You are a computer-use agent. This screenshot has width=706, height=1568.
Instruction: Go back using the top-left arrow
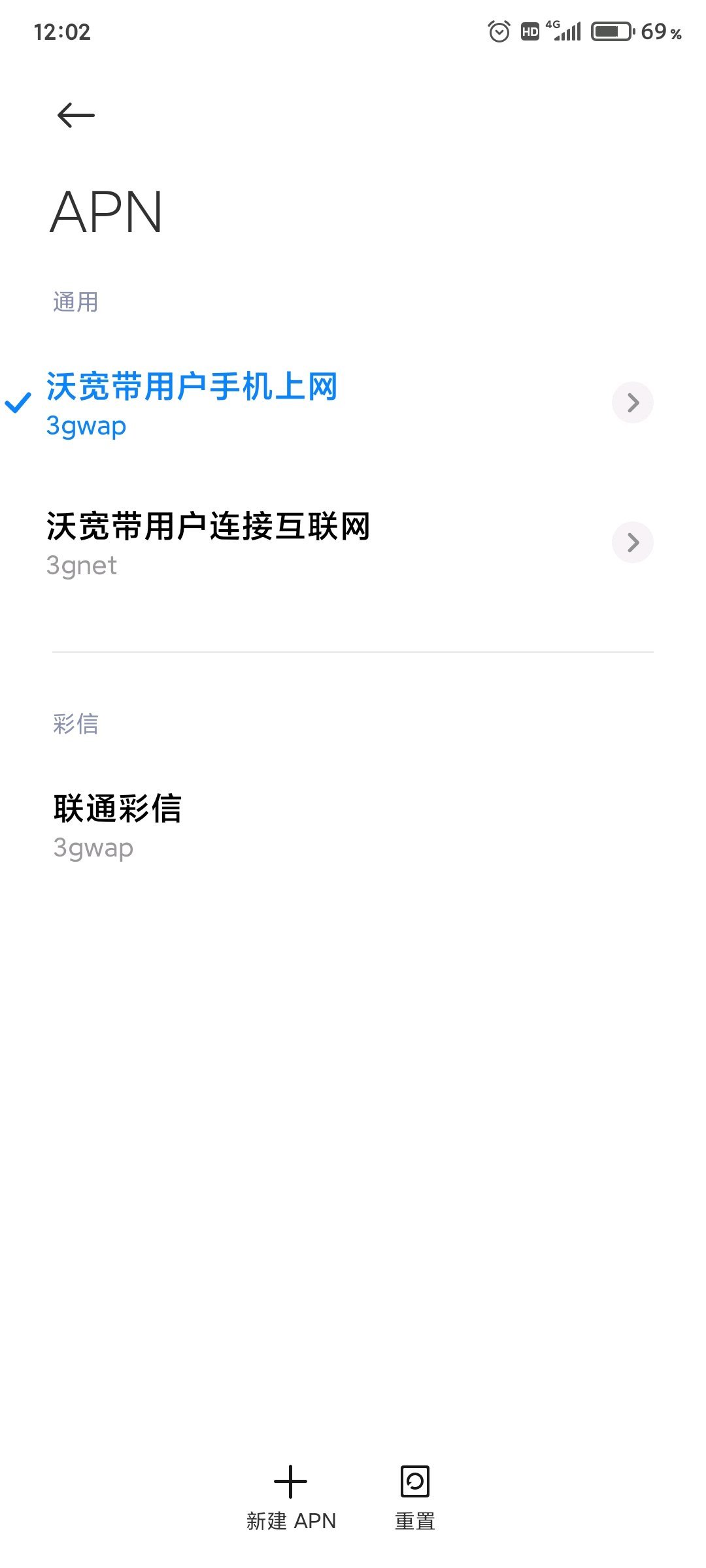(76, 116)
